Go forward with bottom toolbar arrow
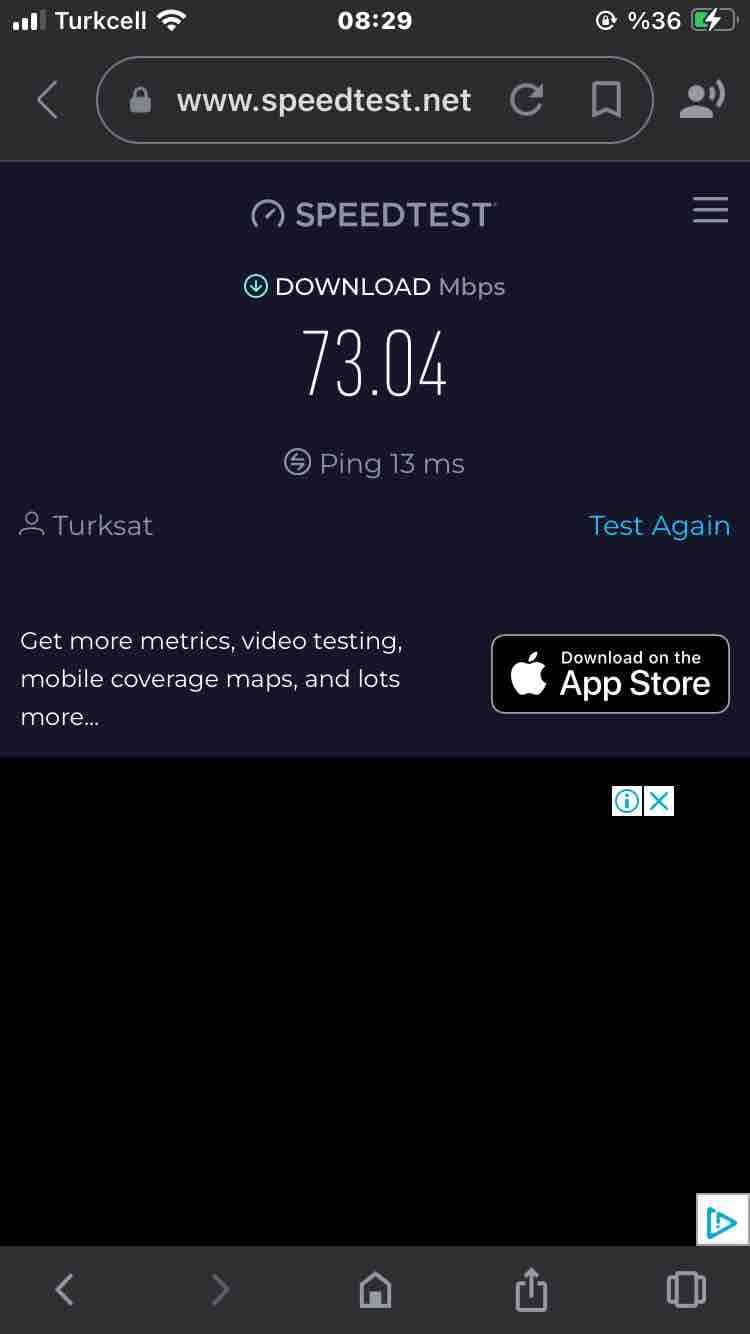 point(220,1289)
